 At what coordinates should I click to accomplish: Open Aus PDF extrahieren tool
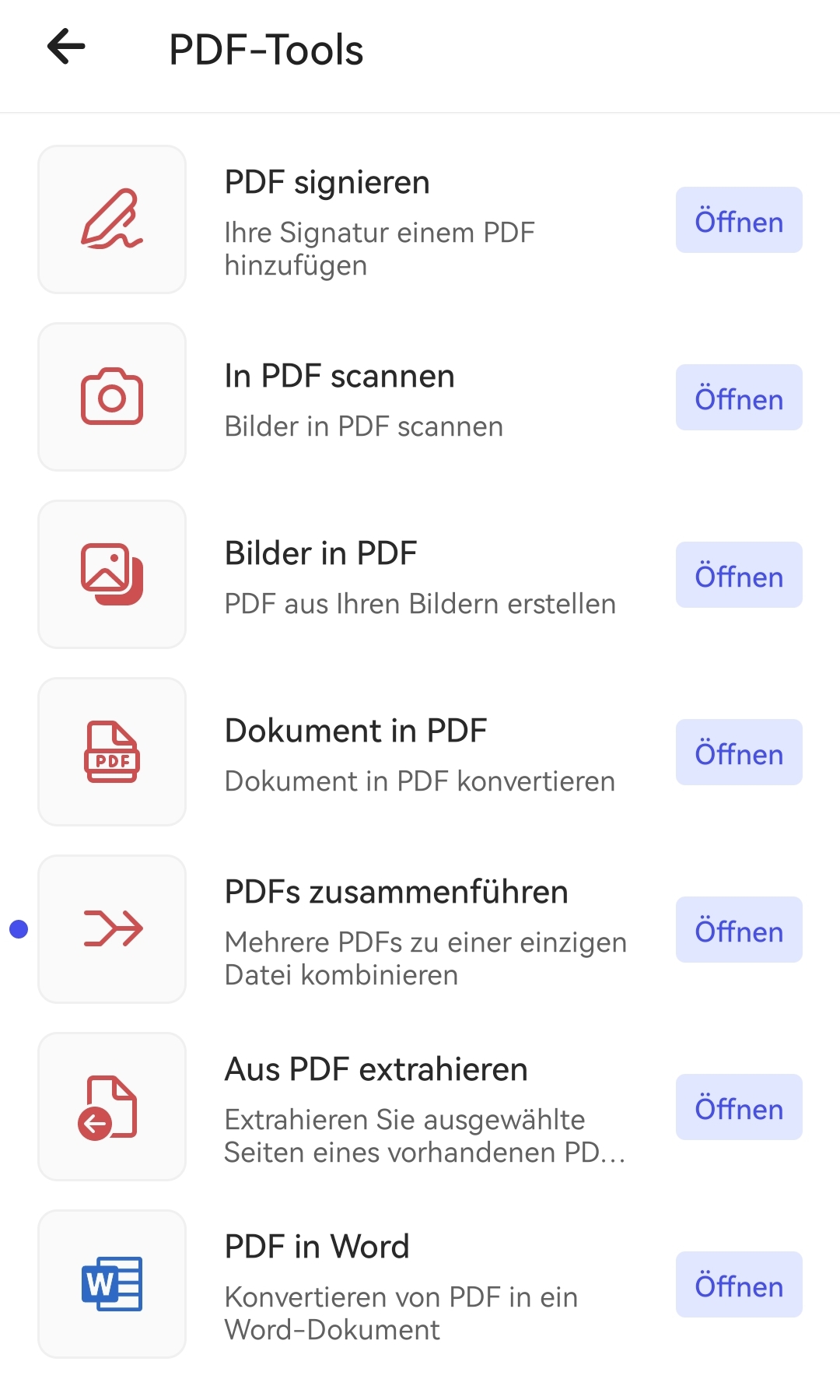click(738, 1107)
